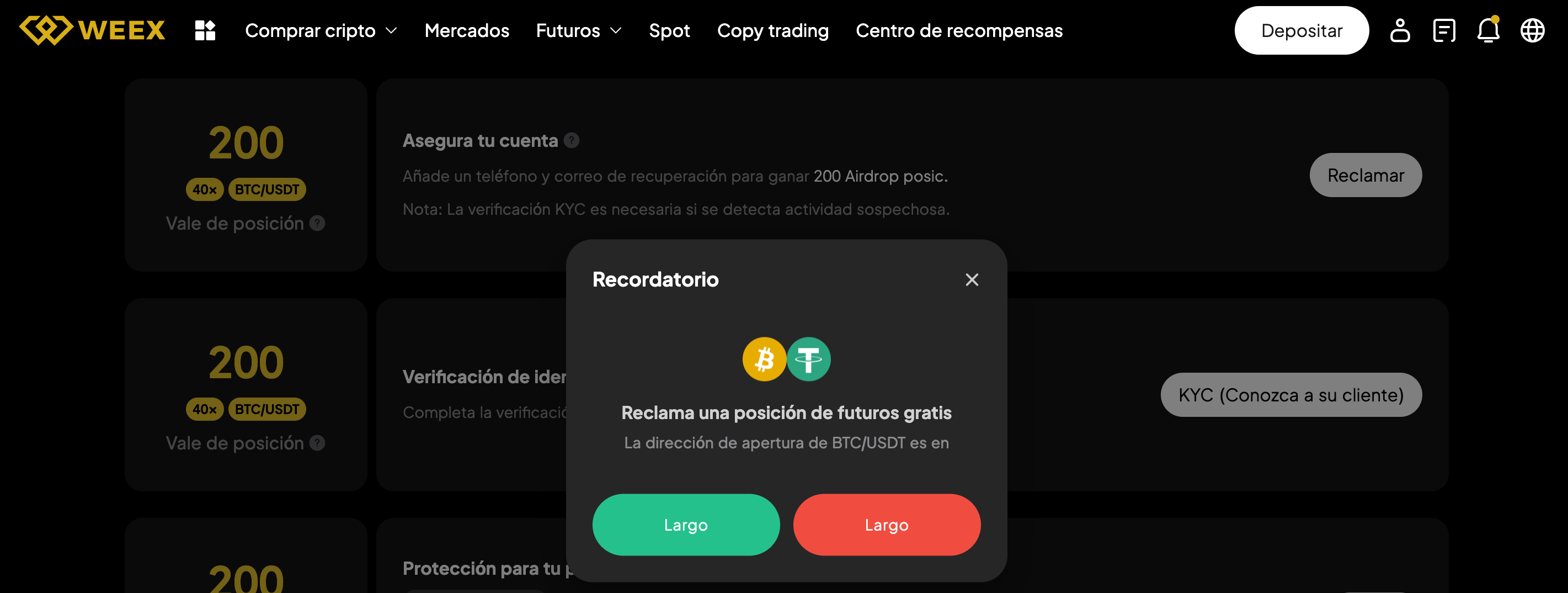Tap help icon beside Asegura tu cuenta
Viewport: 1568px width, 593px height.
[571, 141]
